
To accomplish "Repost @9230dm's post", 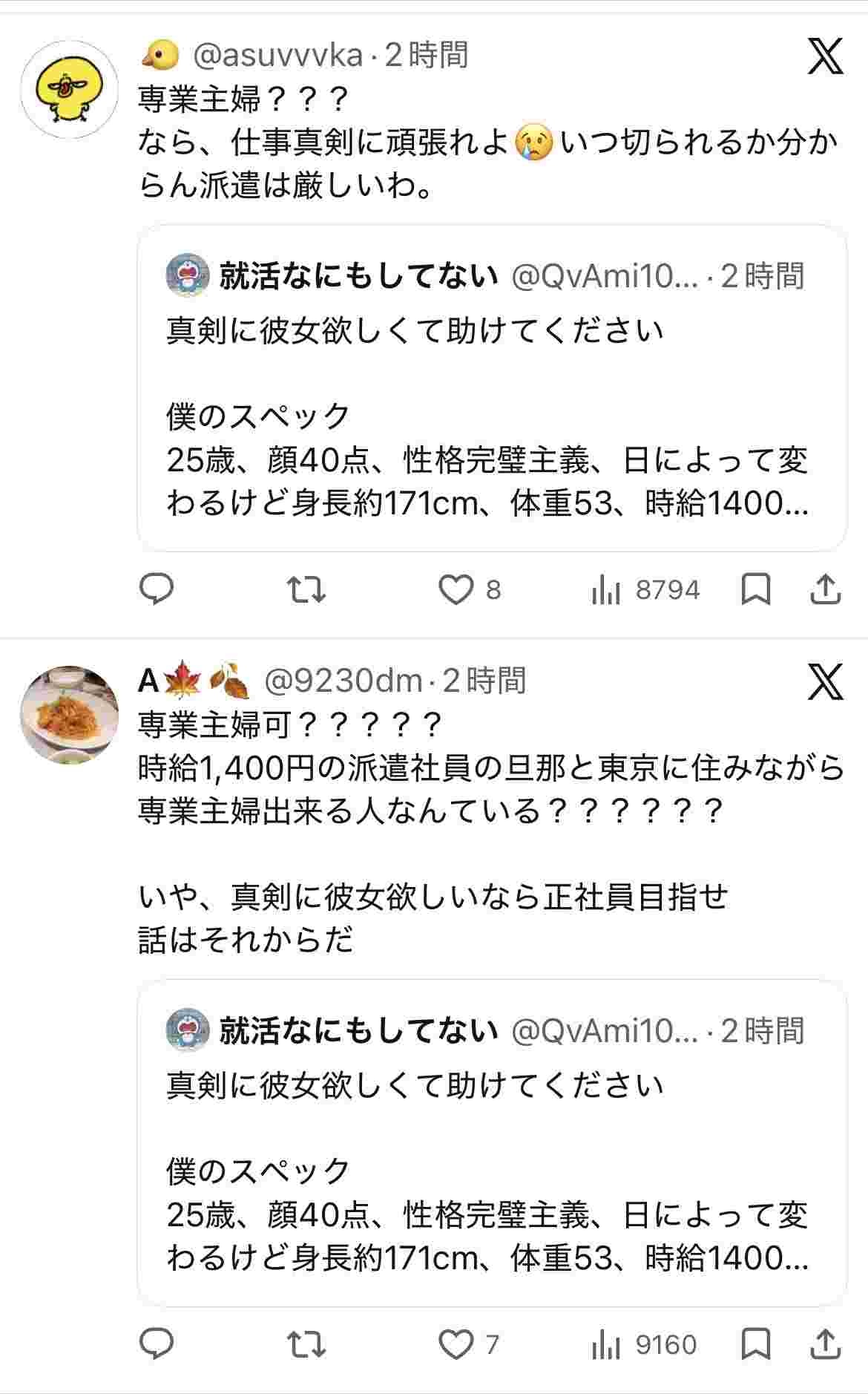I will coord(306,1344).
